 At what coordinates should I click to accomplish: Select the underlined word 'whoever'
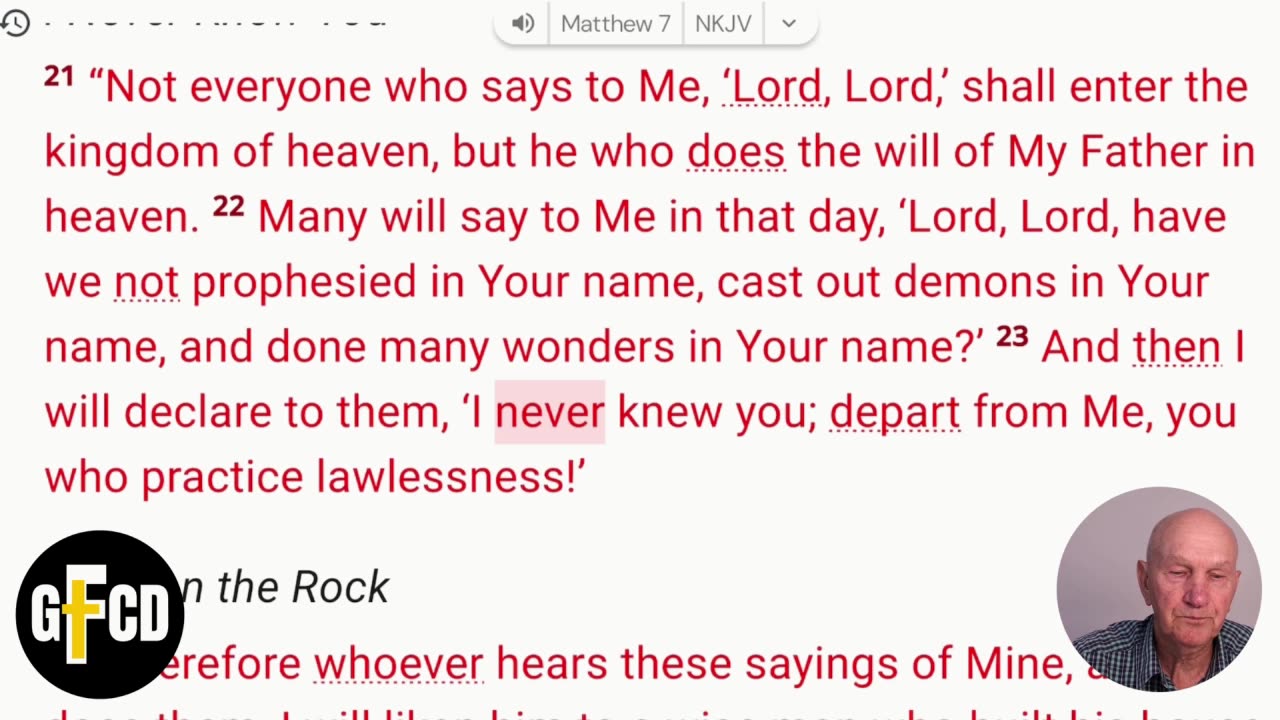[x=398, y=664]
